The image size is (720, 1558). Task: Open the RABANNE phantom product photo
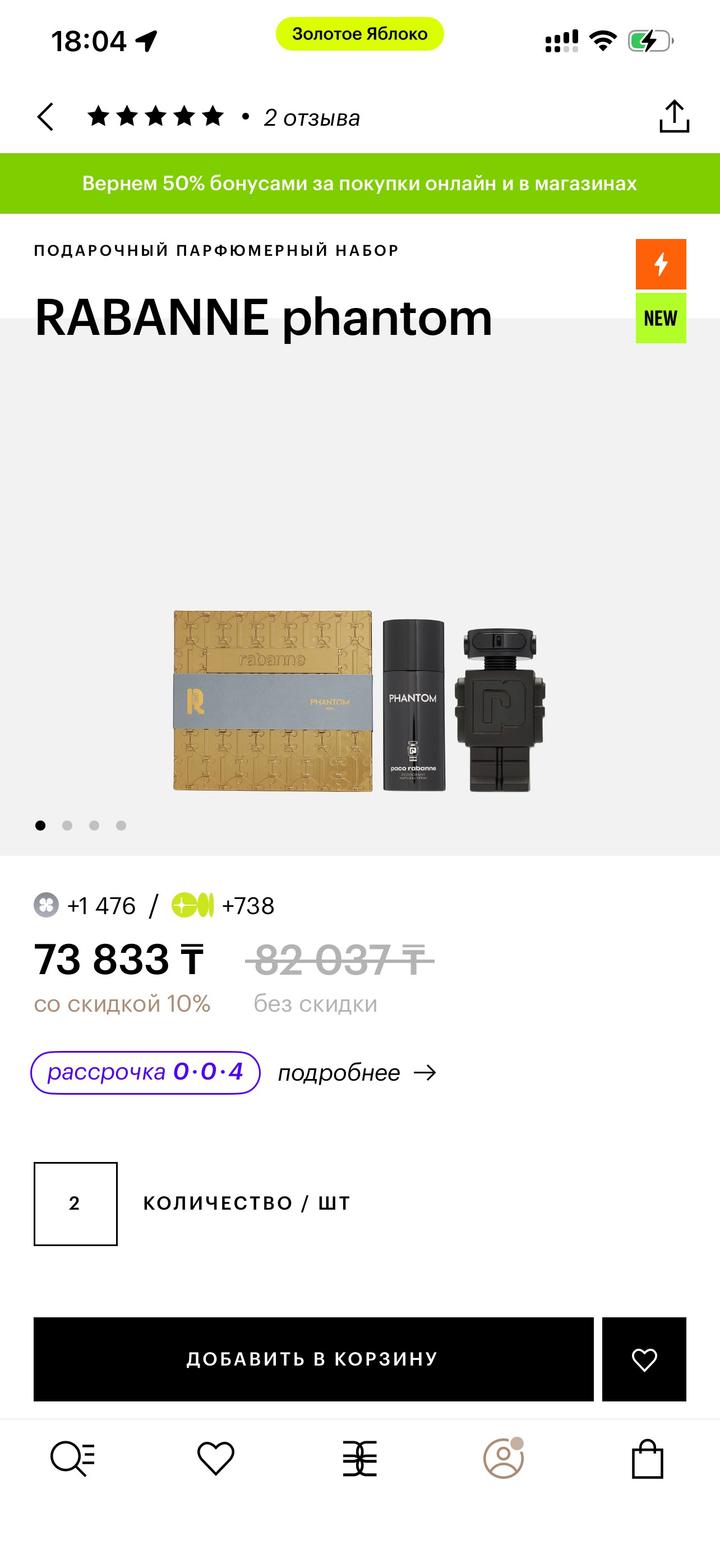coord(366,700)
